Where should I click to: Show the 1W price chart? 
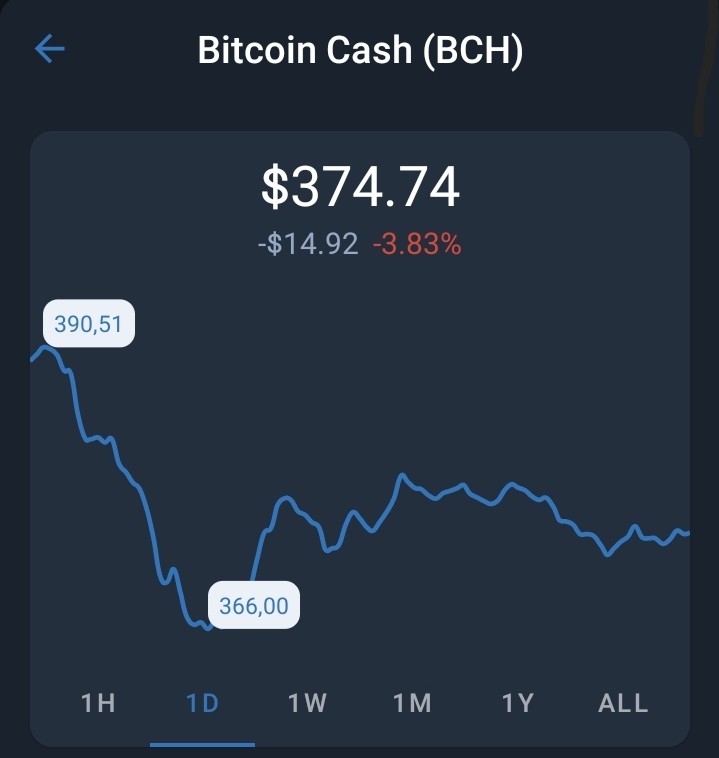pos(308,703)
